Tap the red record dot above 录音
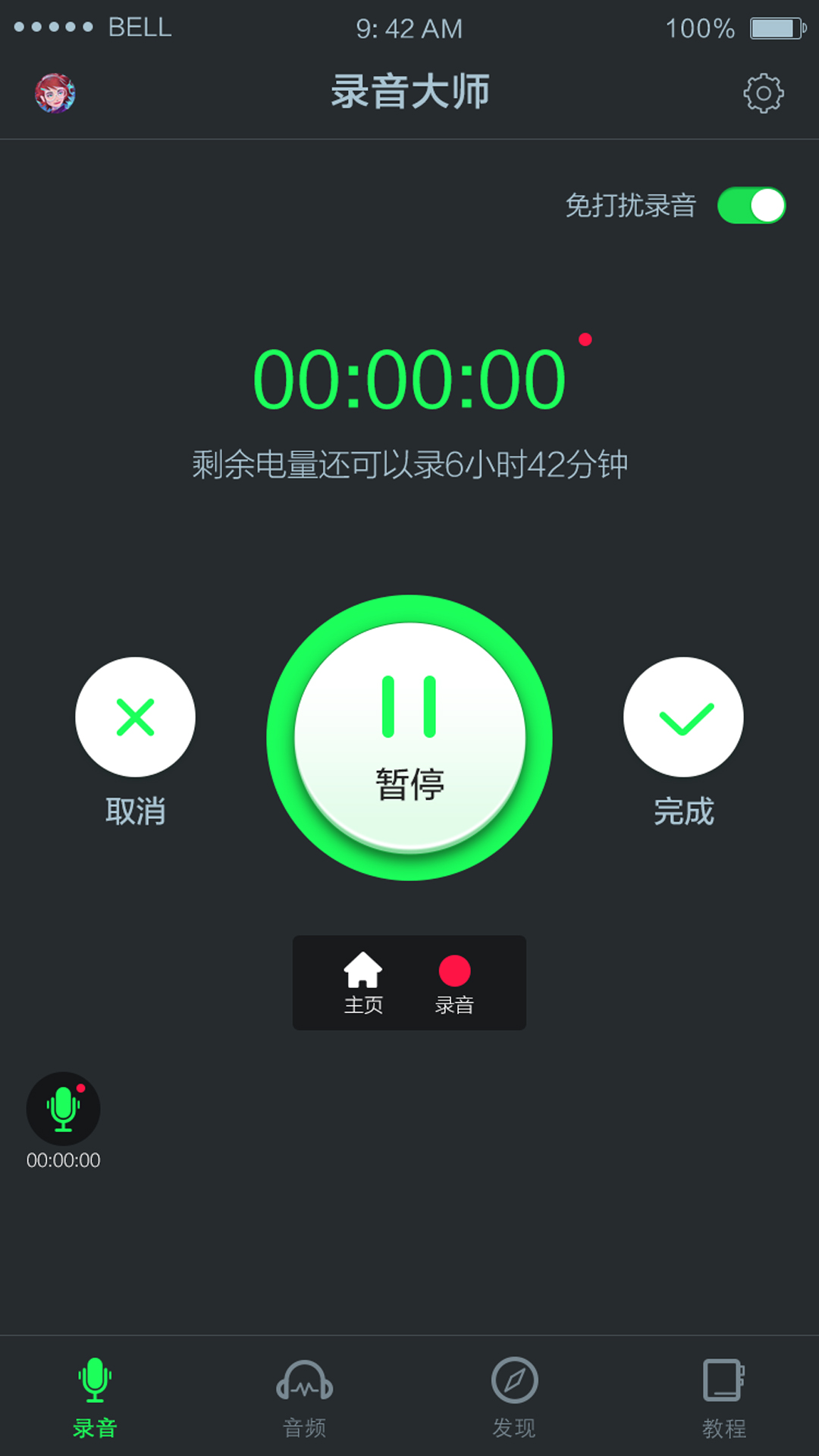The height and width of the screenshot is (1456, 819). 457,967
